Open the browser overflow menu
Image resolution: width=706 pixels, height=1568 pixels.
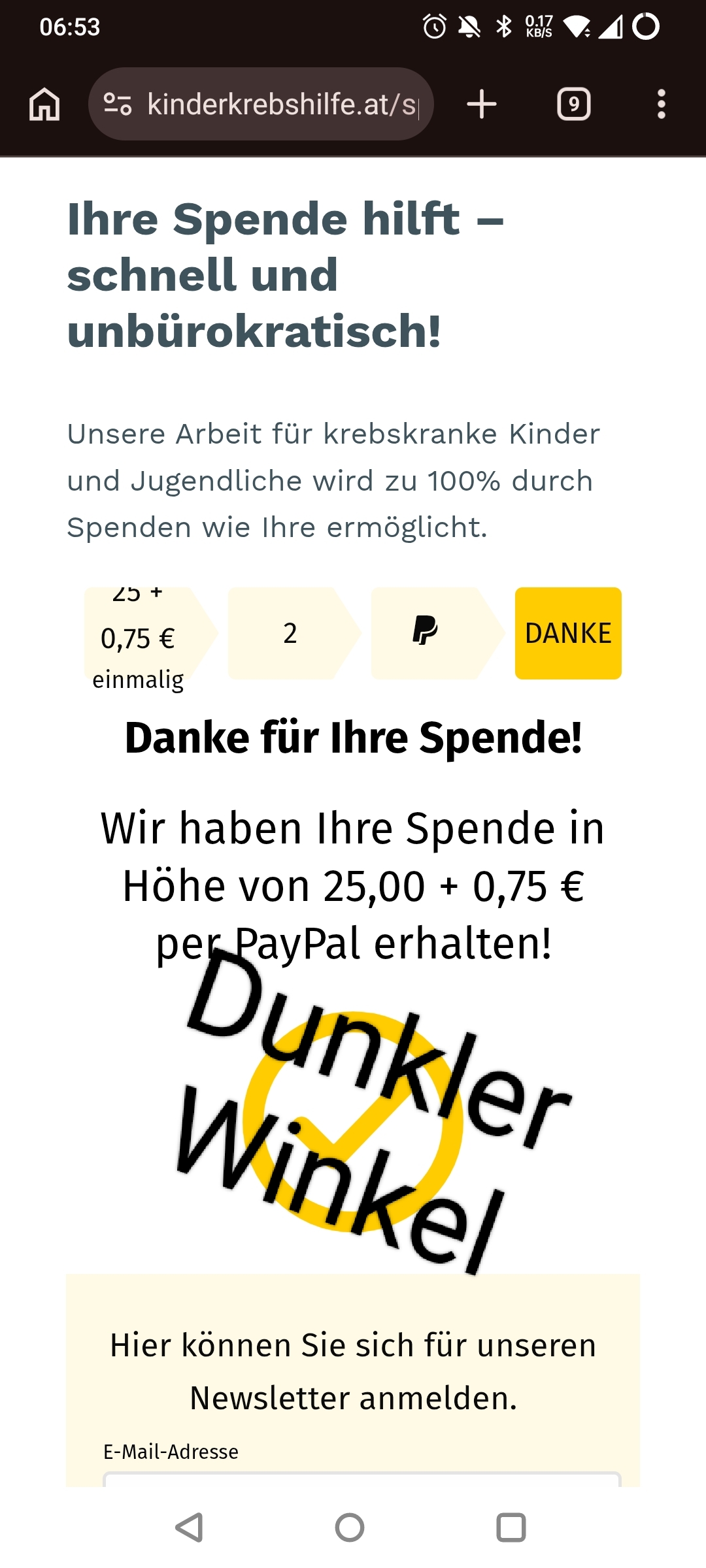click(x=662, y=105)
